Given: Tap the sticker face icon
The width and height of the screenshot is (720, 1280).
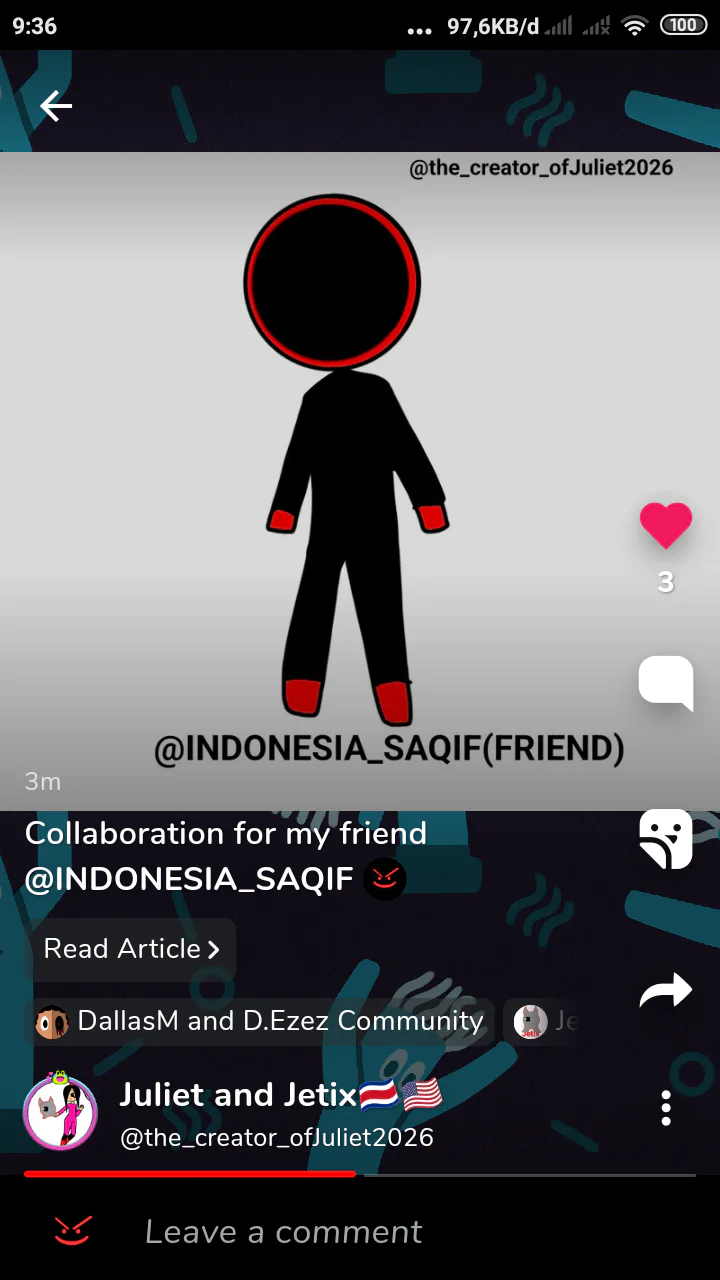Looking at the screenshot, I should point(666,839).
